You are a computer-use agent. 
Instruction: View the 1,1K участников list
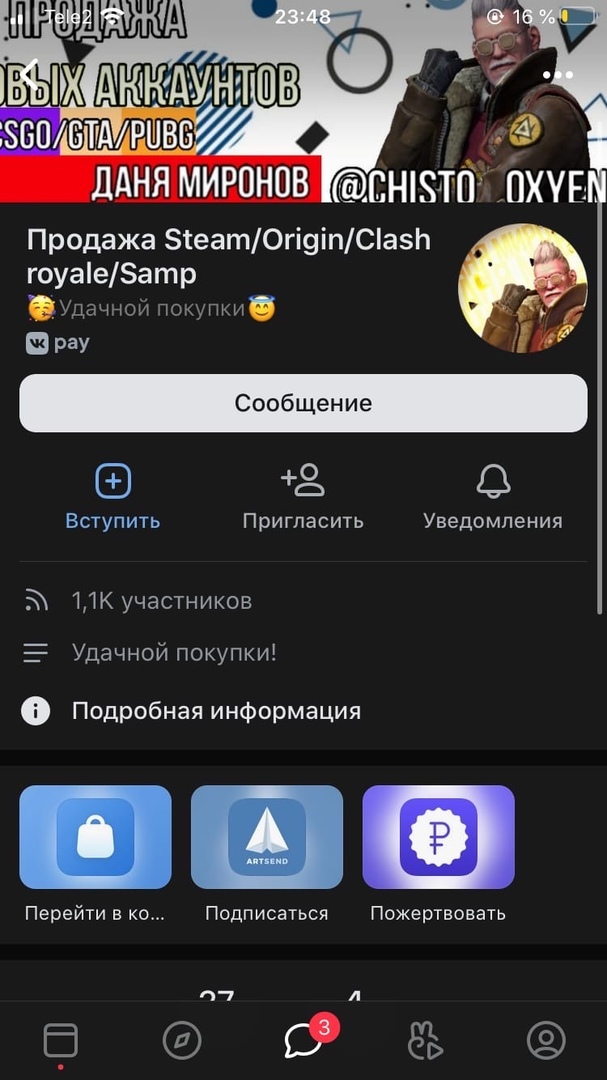(161, 601)
